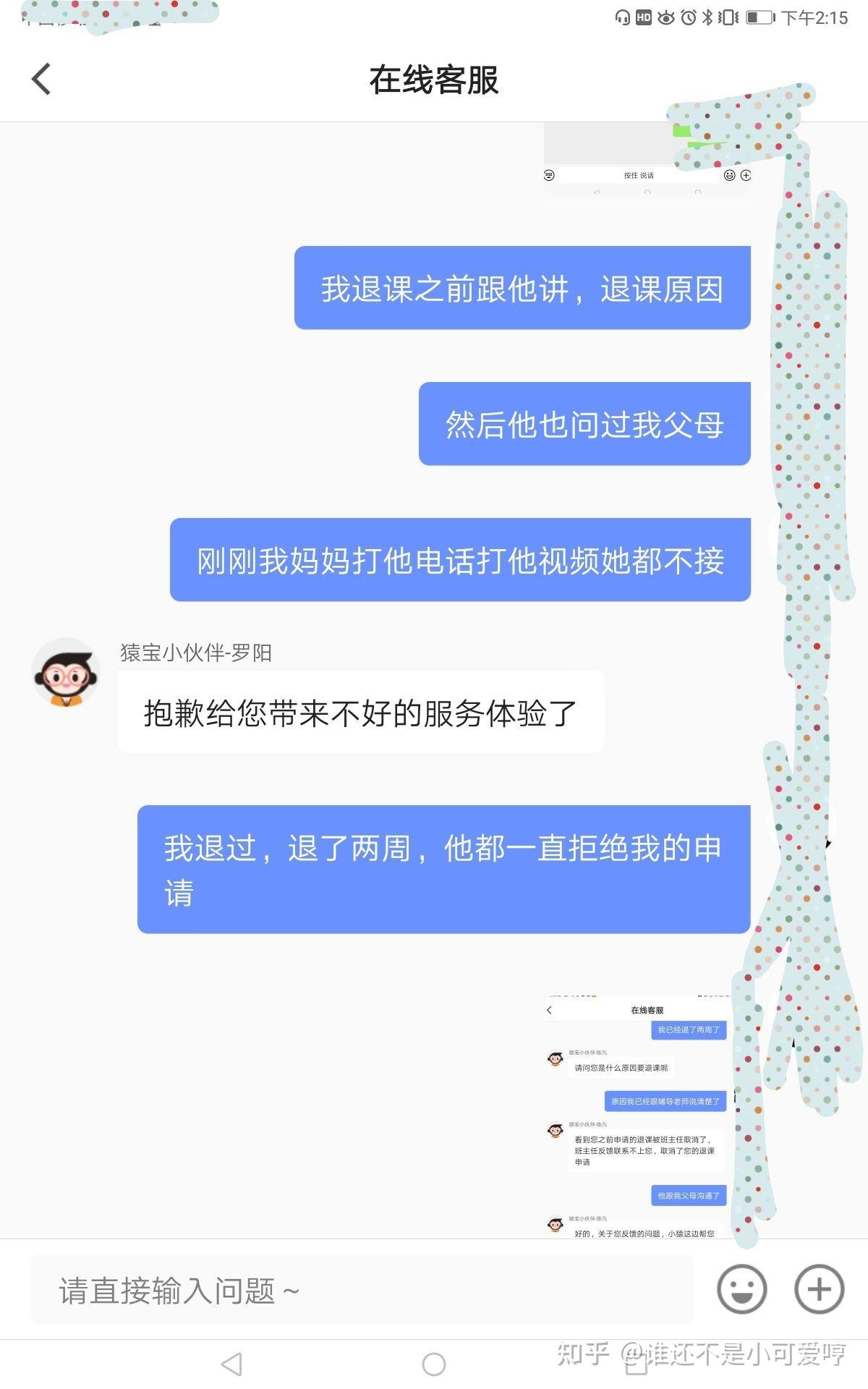Tap the plus icon in the embedded screenshot's input bar
This screenshot has width=868, height=1389.
pos(746,175)
